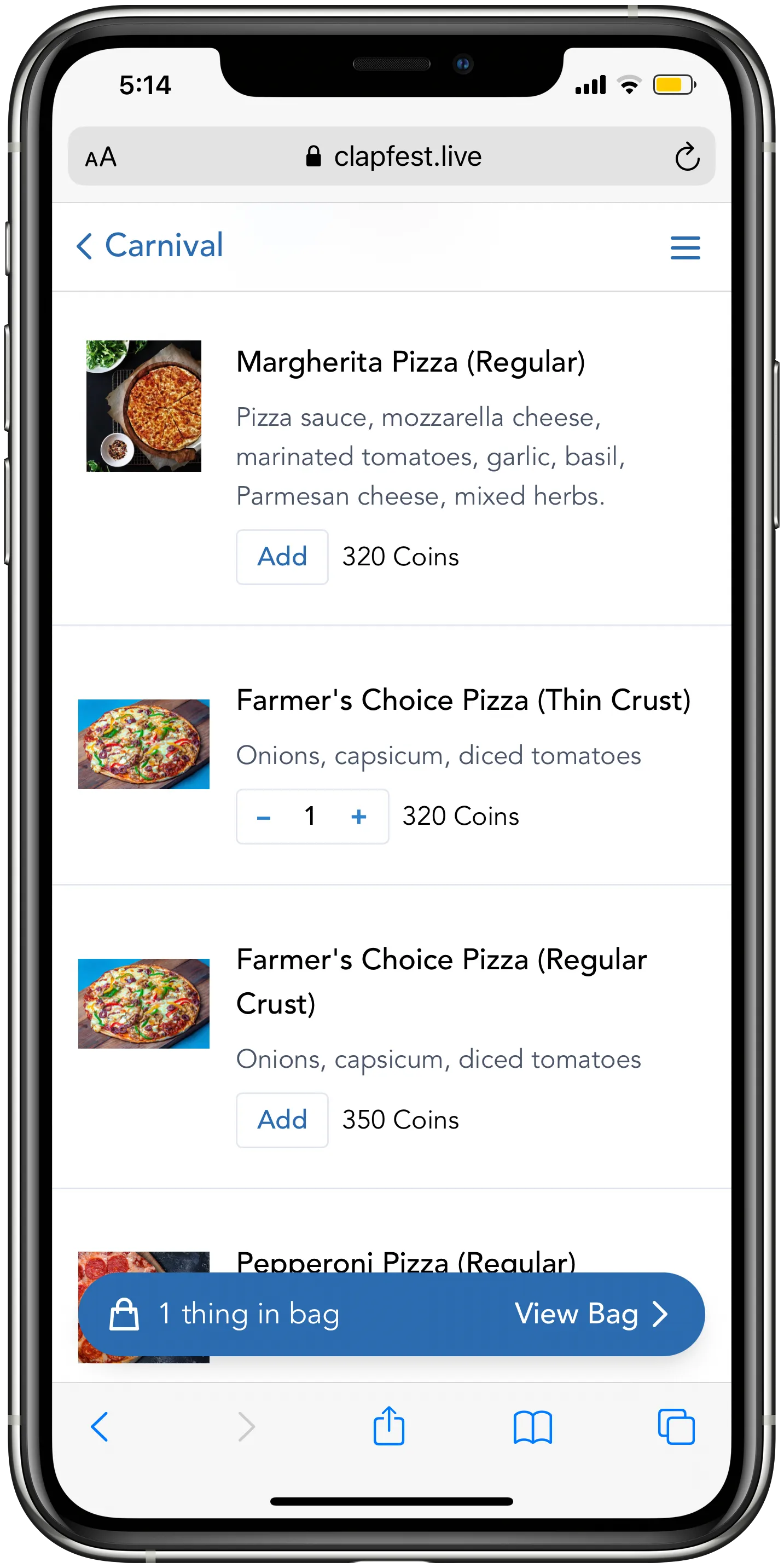Open the hamburger menu
784x1568 pixels.
685,248
